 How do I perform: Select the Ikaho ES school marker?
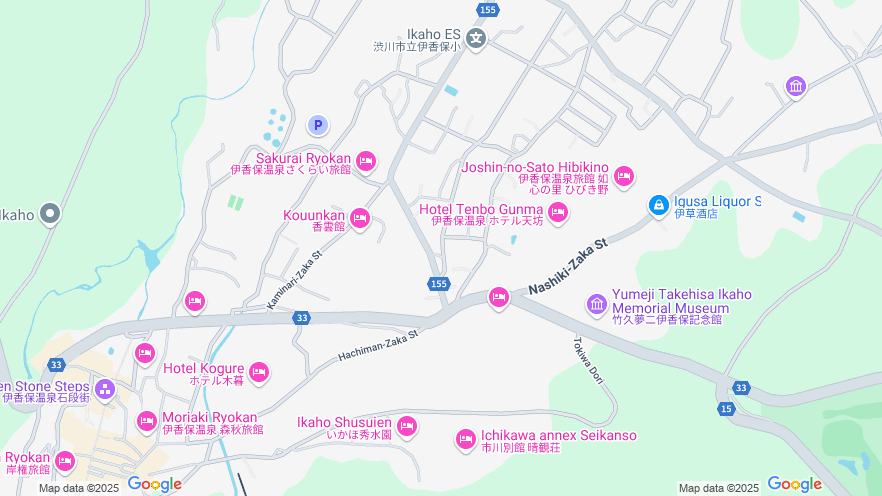[476, 39]
